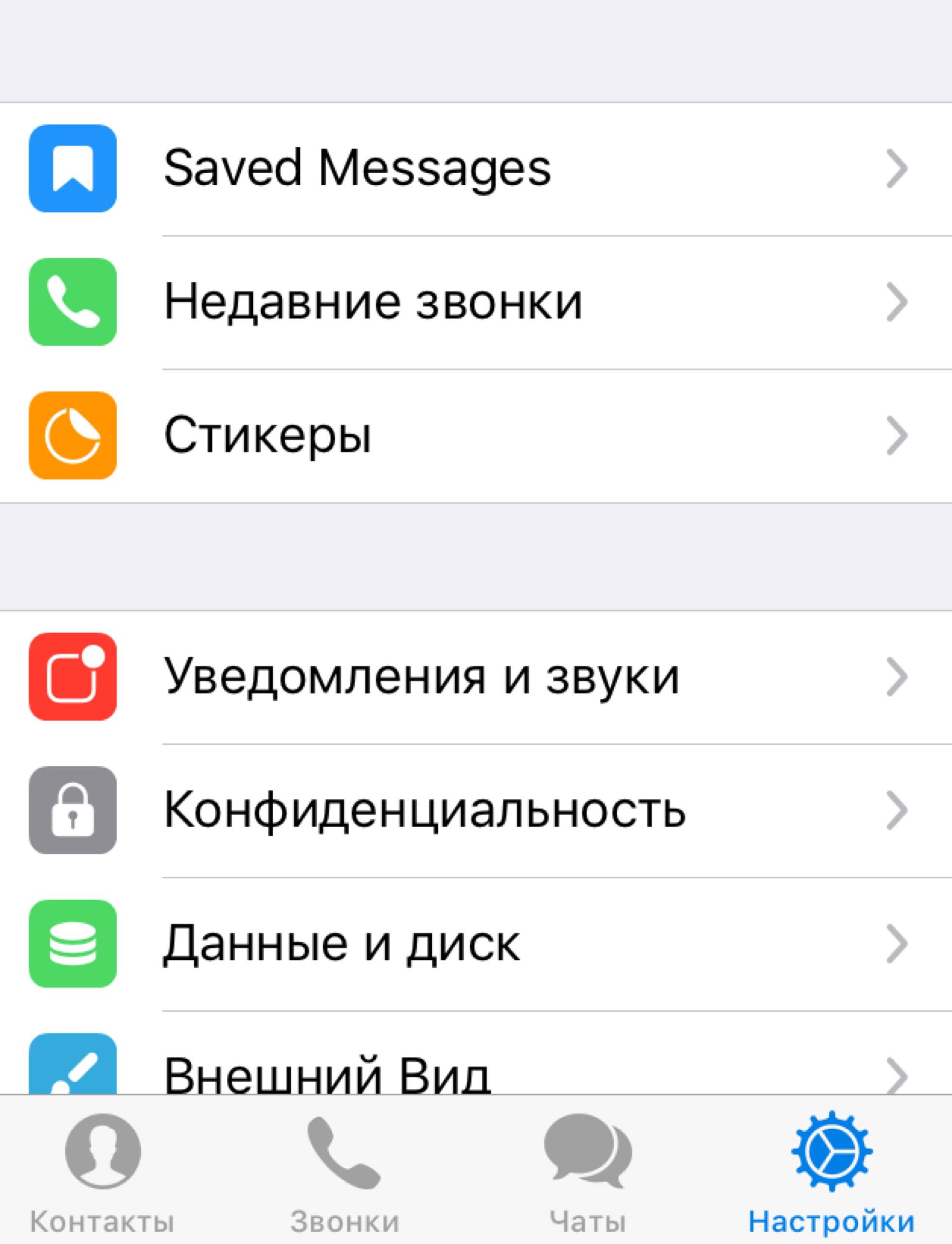Open Стикеры settings

click(268, 435)
